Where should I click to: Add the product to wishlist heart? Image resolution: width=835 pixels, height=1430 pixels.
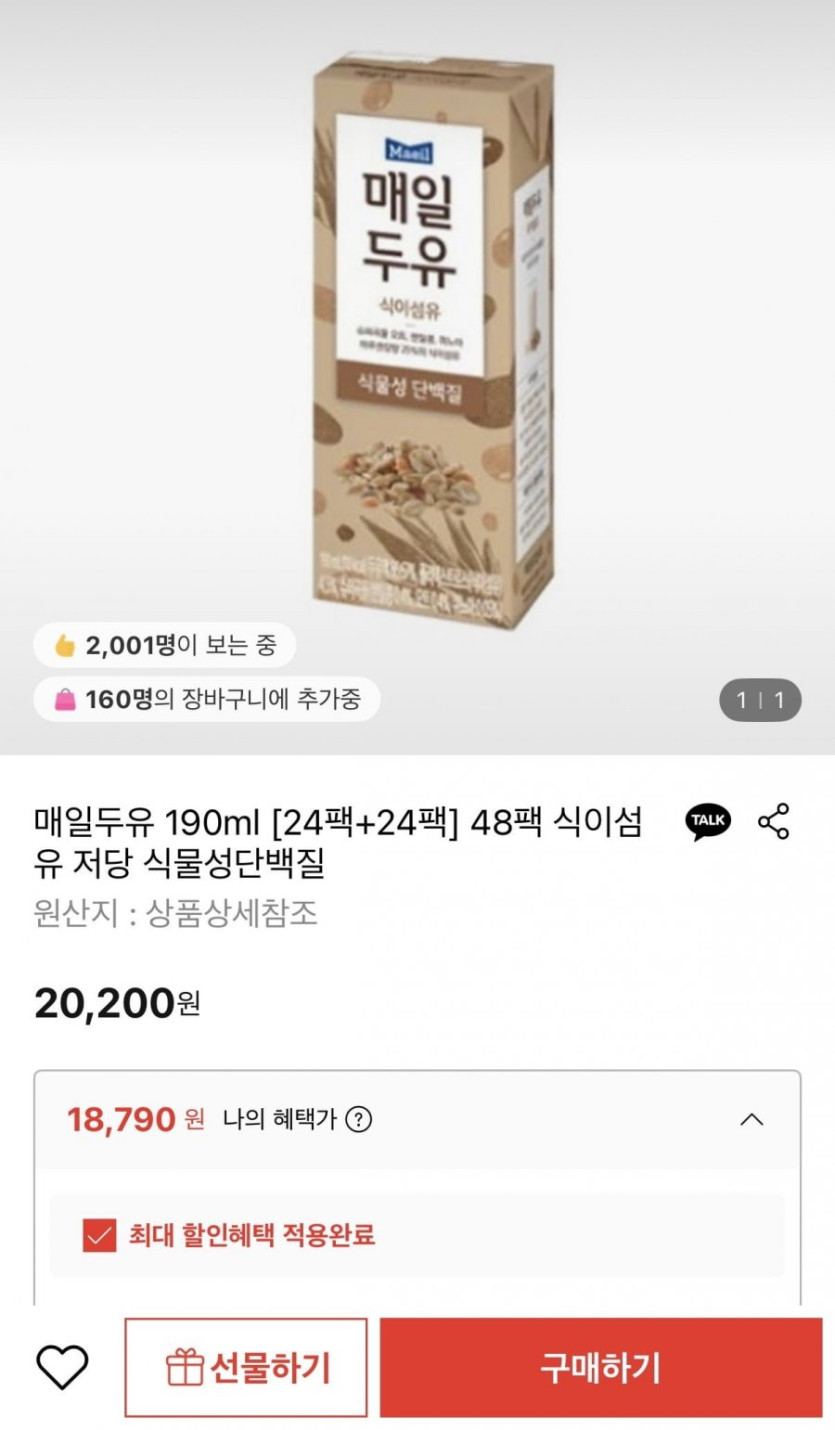[62, 1366]
